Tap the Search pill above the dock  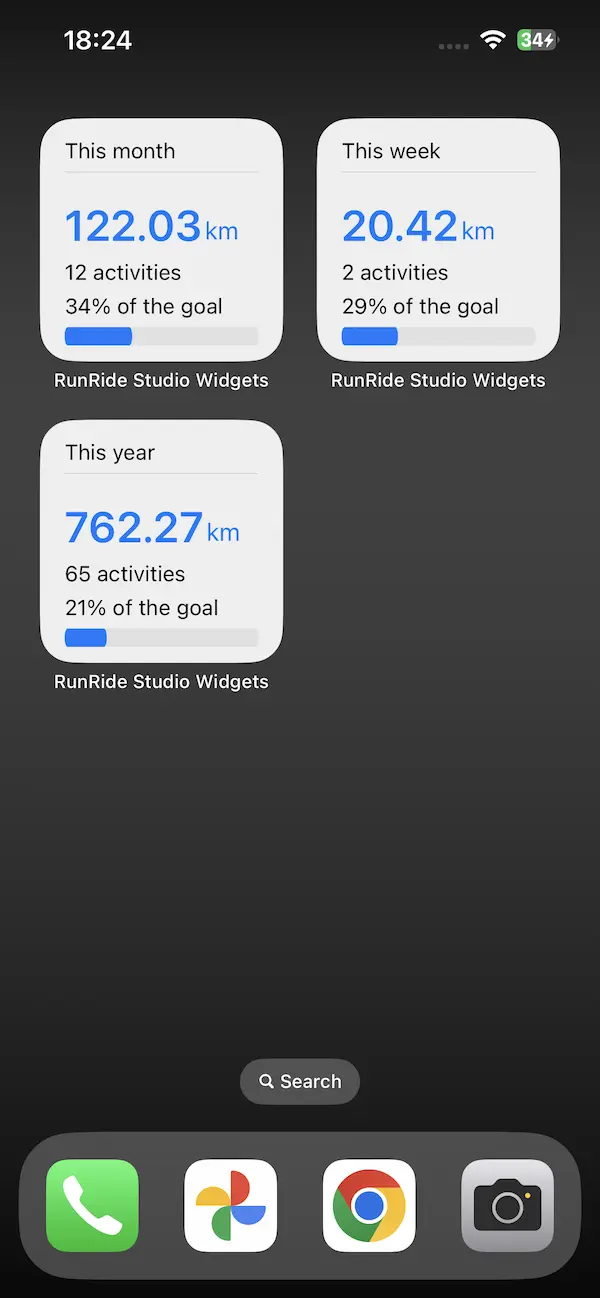point(300,1081)
